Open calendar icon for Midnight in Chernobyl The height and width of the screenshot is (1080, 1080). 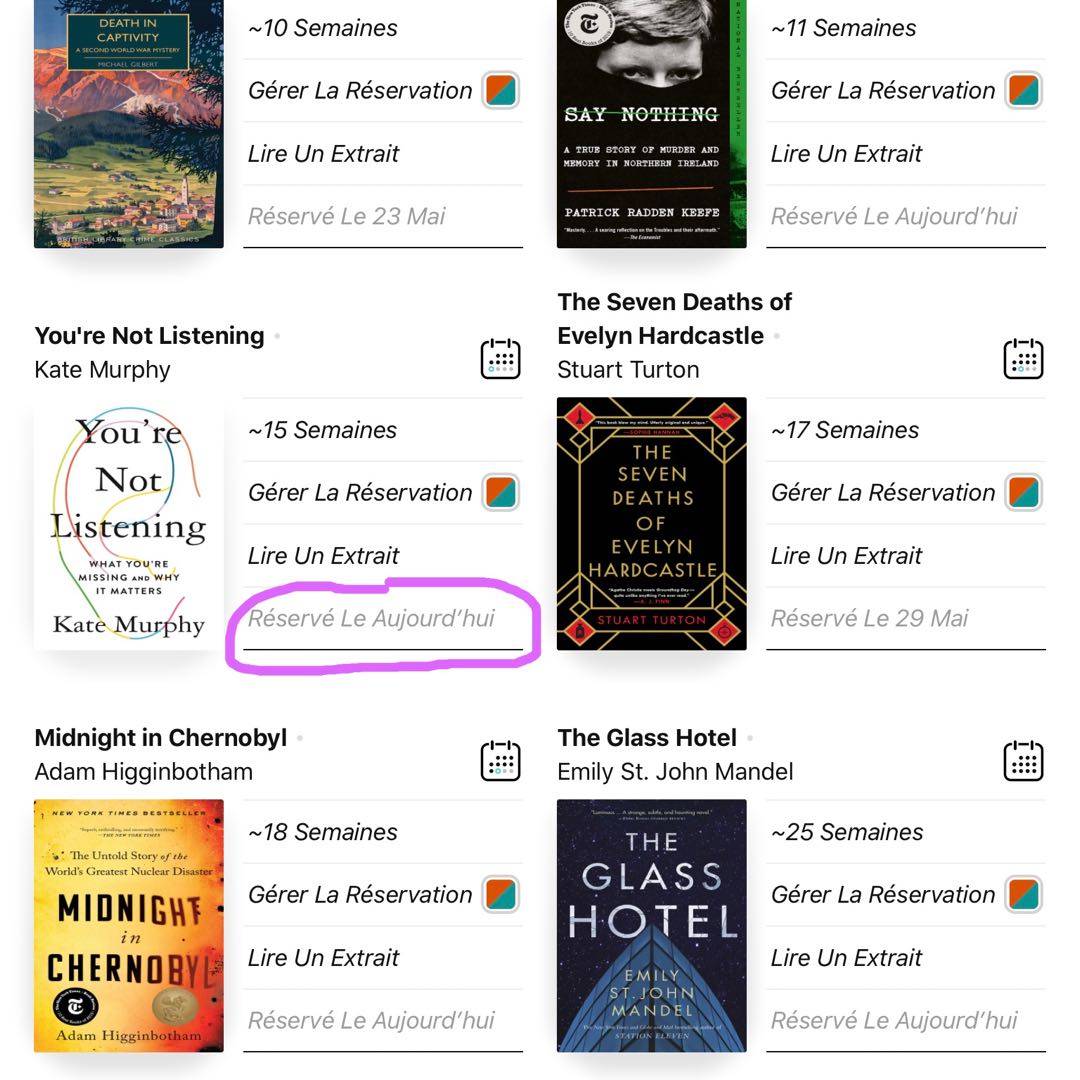[x=501, y=760]
